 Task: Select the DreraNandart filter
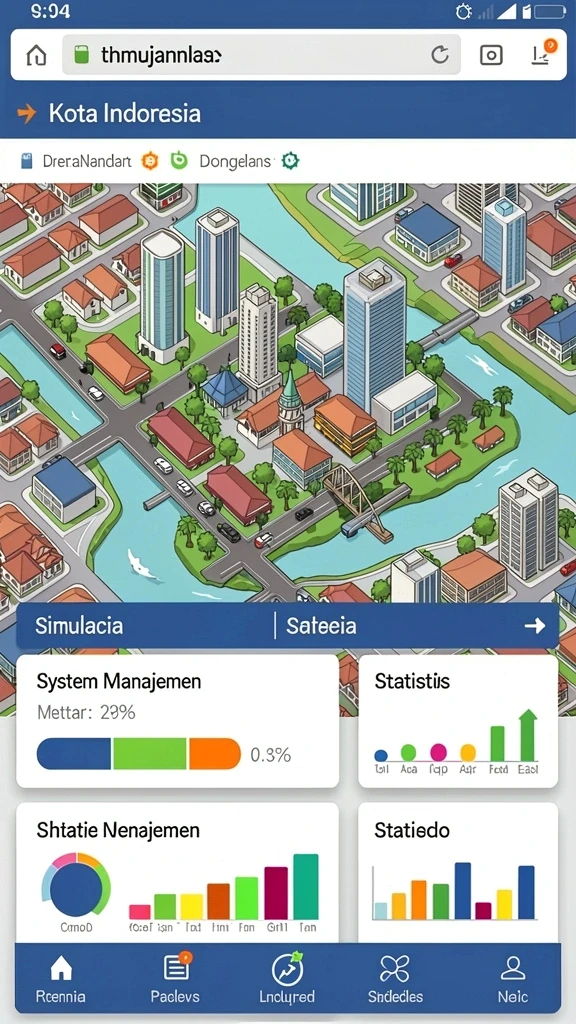point(77,161)
